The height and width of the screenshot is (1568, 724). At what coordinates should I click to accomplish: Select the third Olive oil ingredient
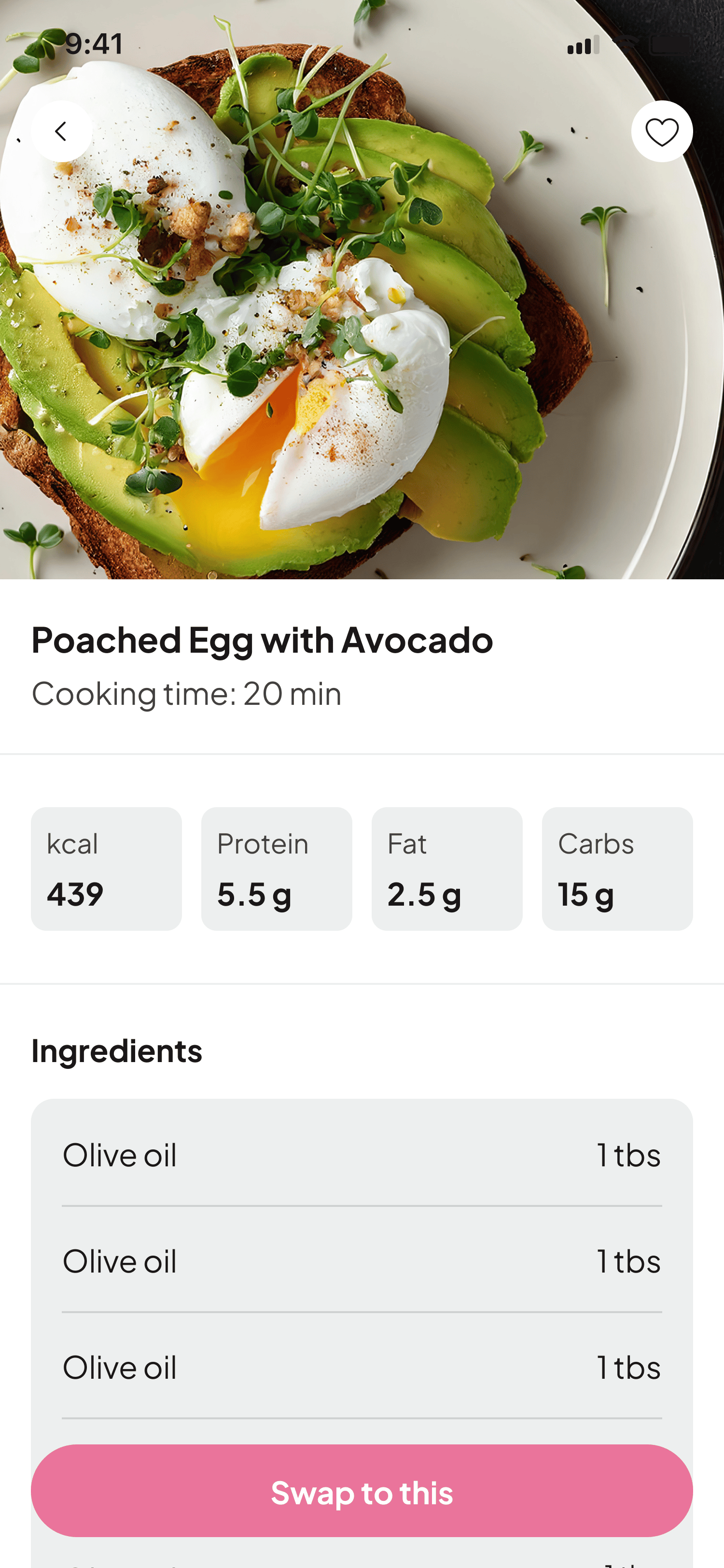362,1367
